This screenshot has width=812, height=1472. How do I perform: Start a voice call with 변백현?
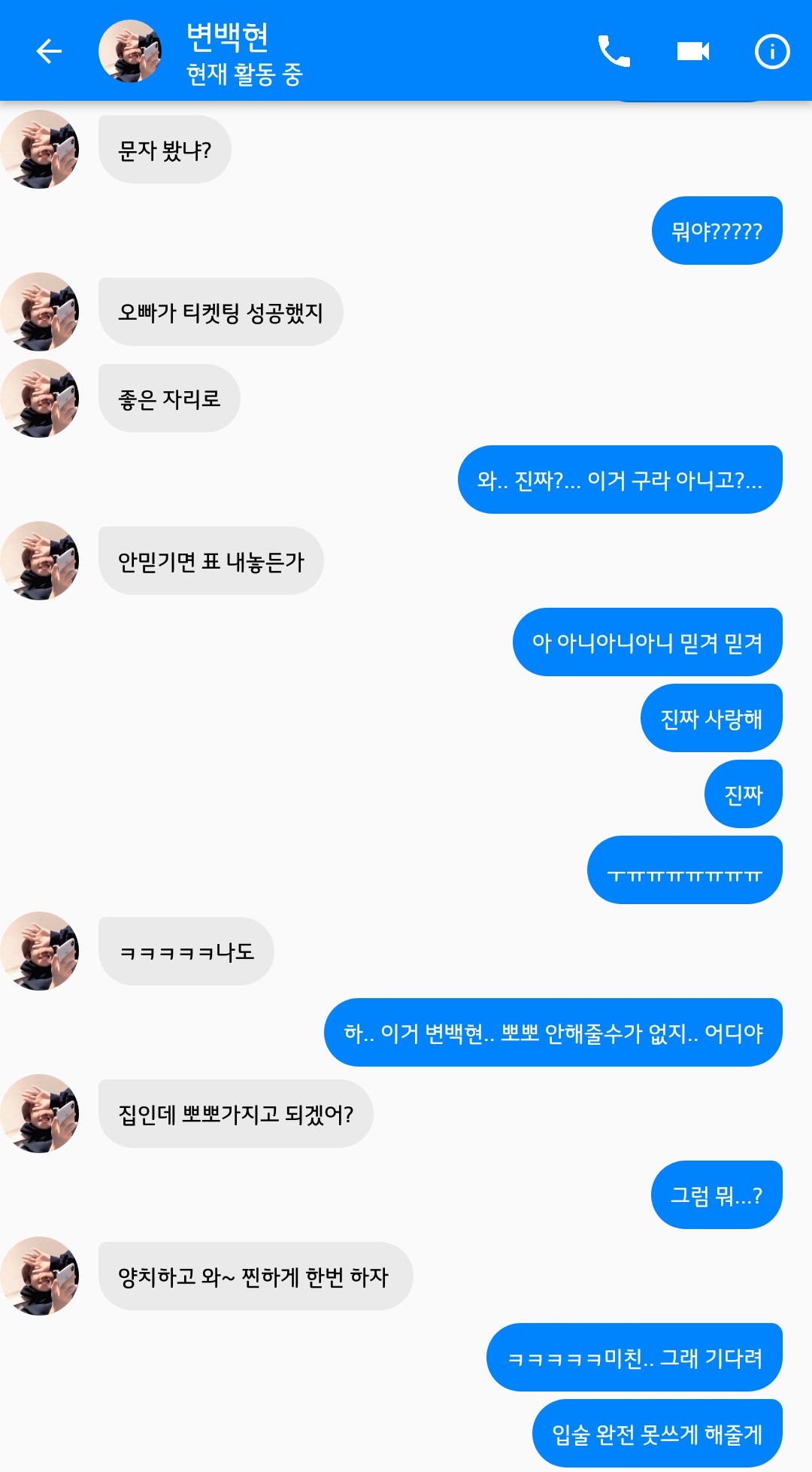(x=614, y=51)
